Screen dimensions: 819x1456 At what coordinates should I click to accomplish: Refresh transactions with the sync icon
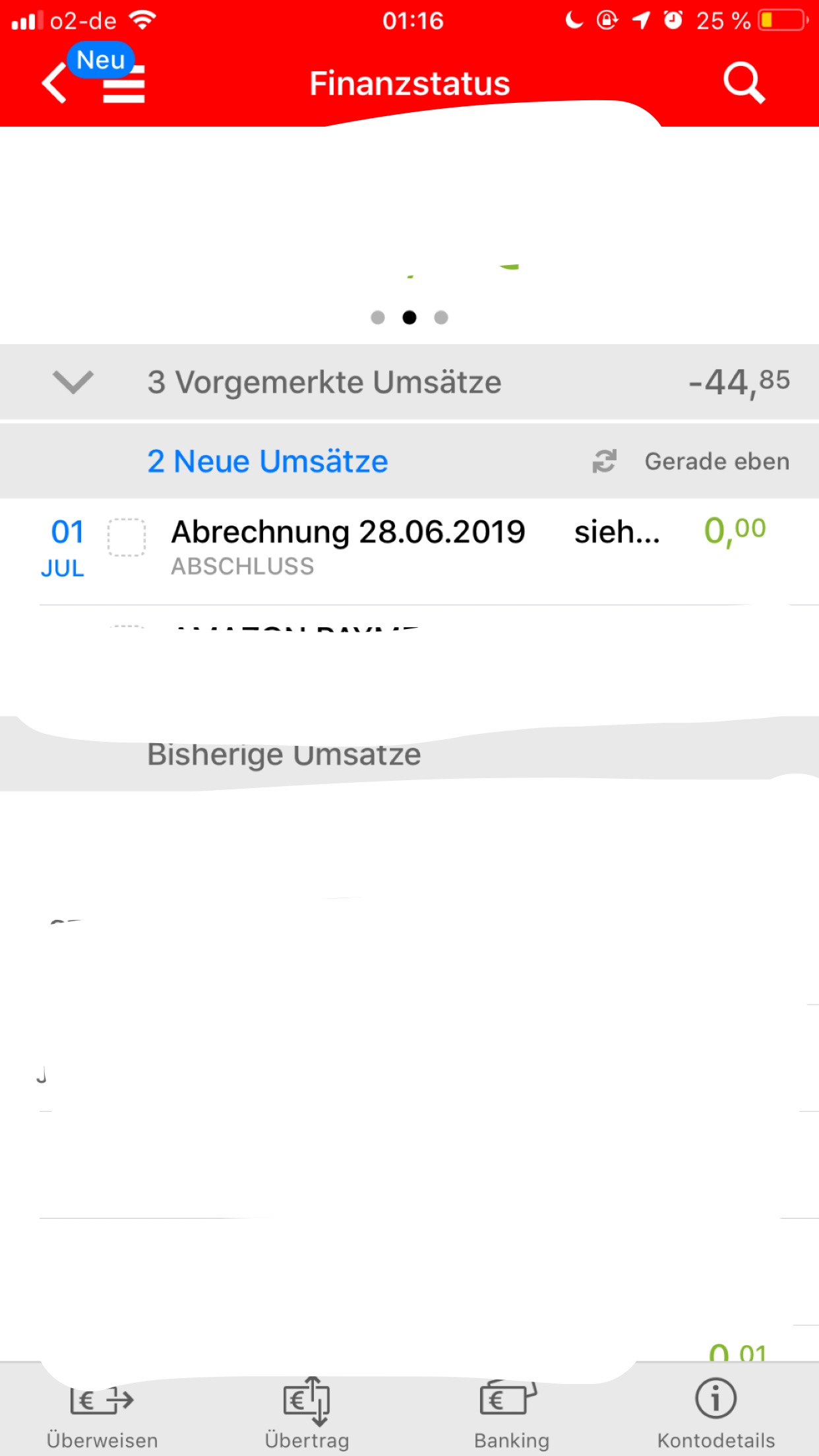[604, 461]
